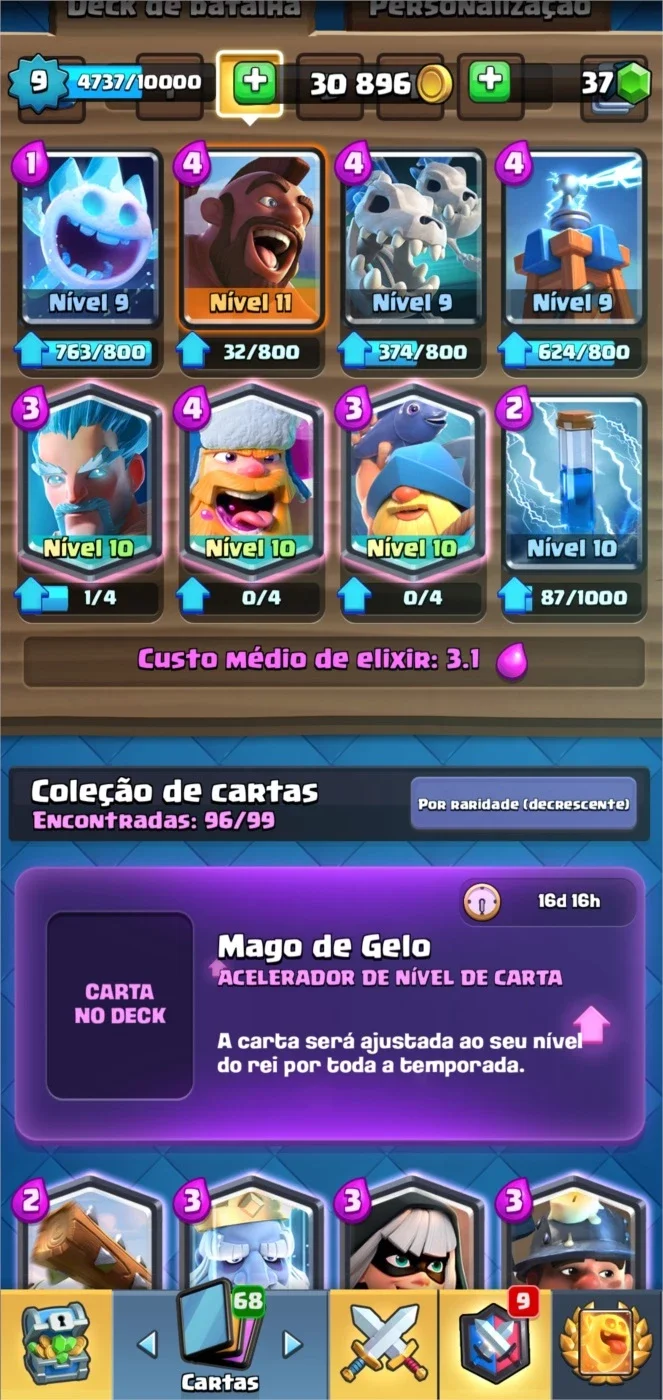
Task: Open the events trophy tab
Action: coord(607,1345)
